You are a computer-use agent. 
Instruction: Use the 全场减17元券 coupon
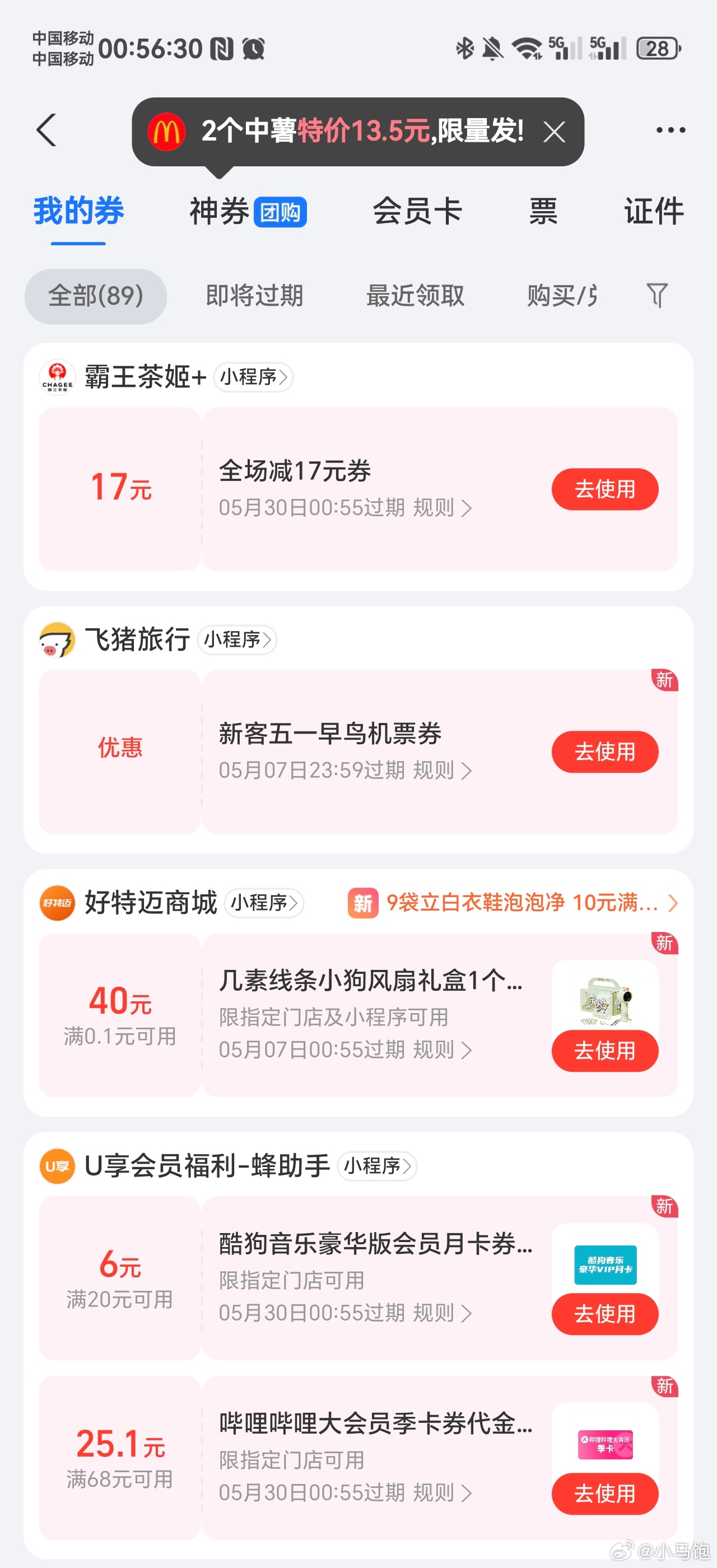tap(604, 489)
